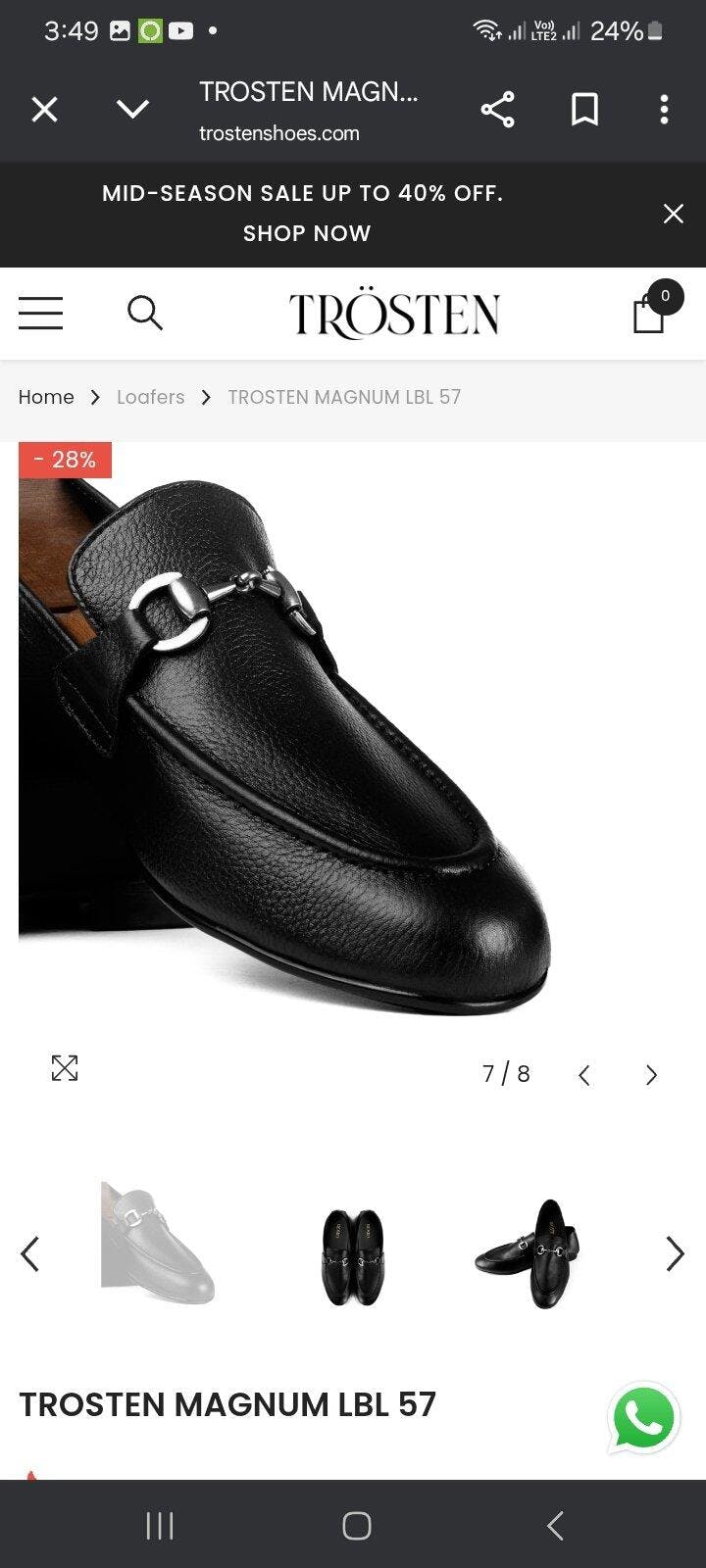
Task: Select the thumbnail of two loafers from above
Action: [x=353, y=1255]
